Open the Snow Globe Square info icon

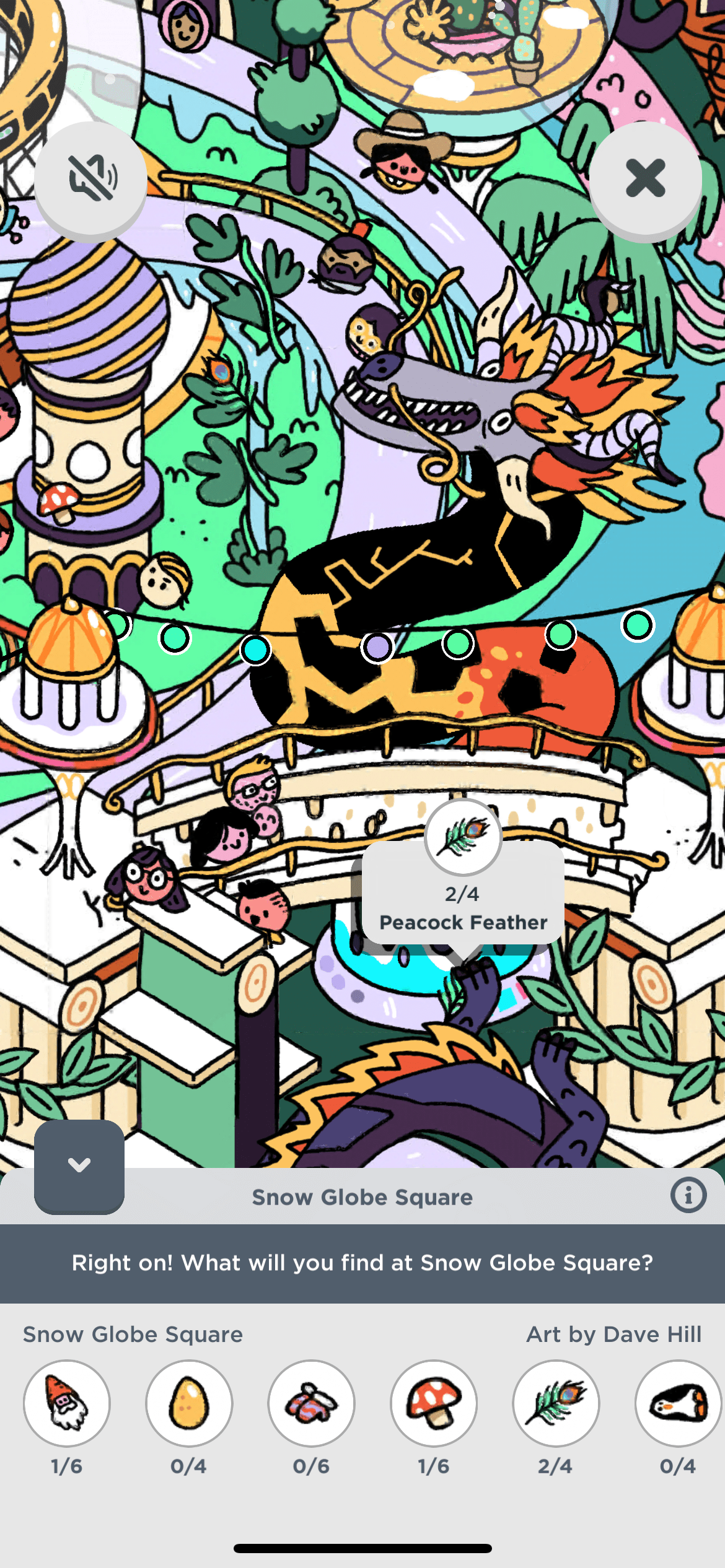tap(688, 1195)
